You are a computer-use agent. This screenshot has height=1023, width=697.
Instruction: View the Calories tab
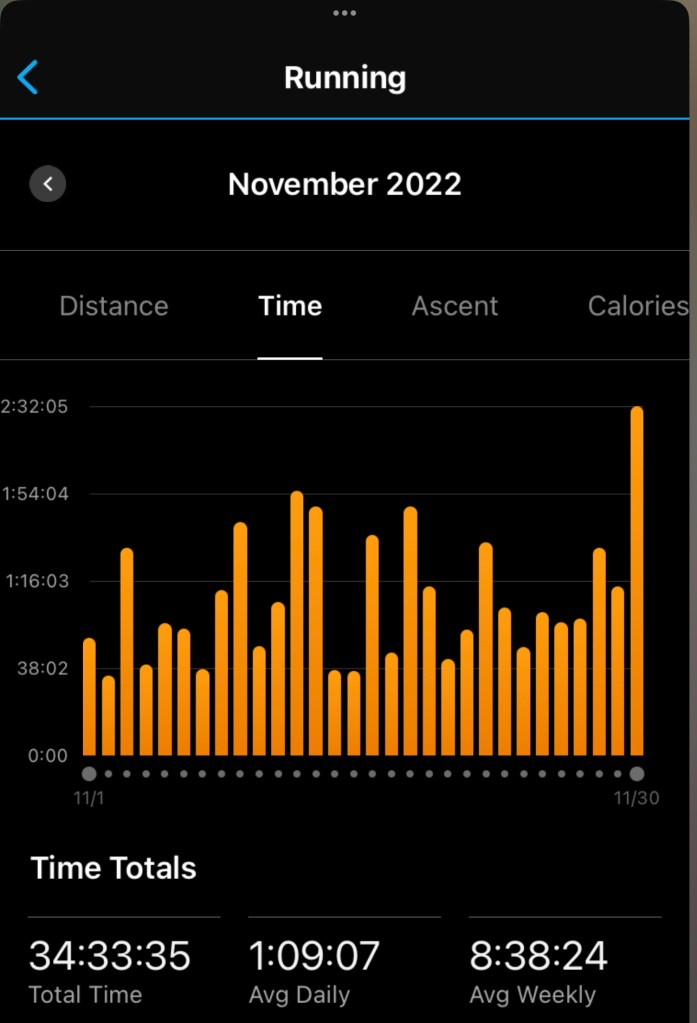point(637,306)
